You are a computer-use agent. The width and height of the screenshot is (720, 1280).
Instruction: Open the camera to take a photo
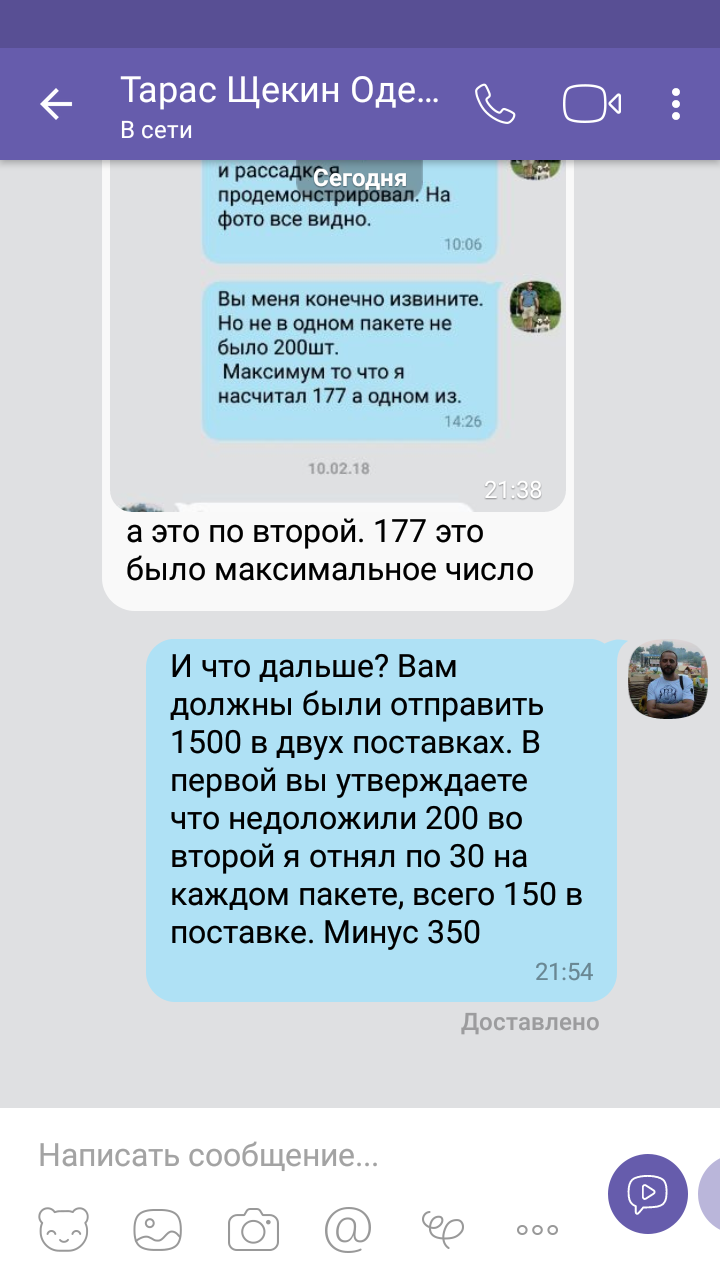(x=252, y=1229)
